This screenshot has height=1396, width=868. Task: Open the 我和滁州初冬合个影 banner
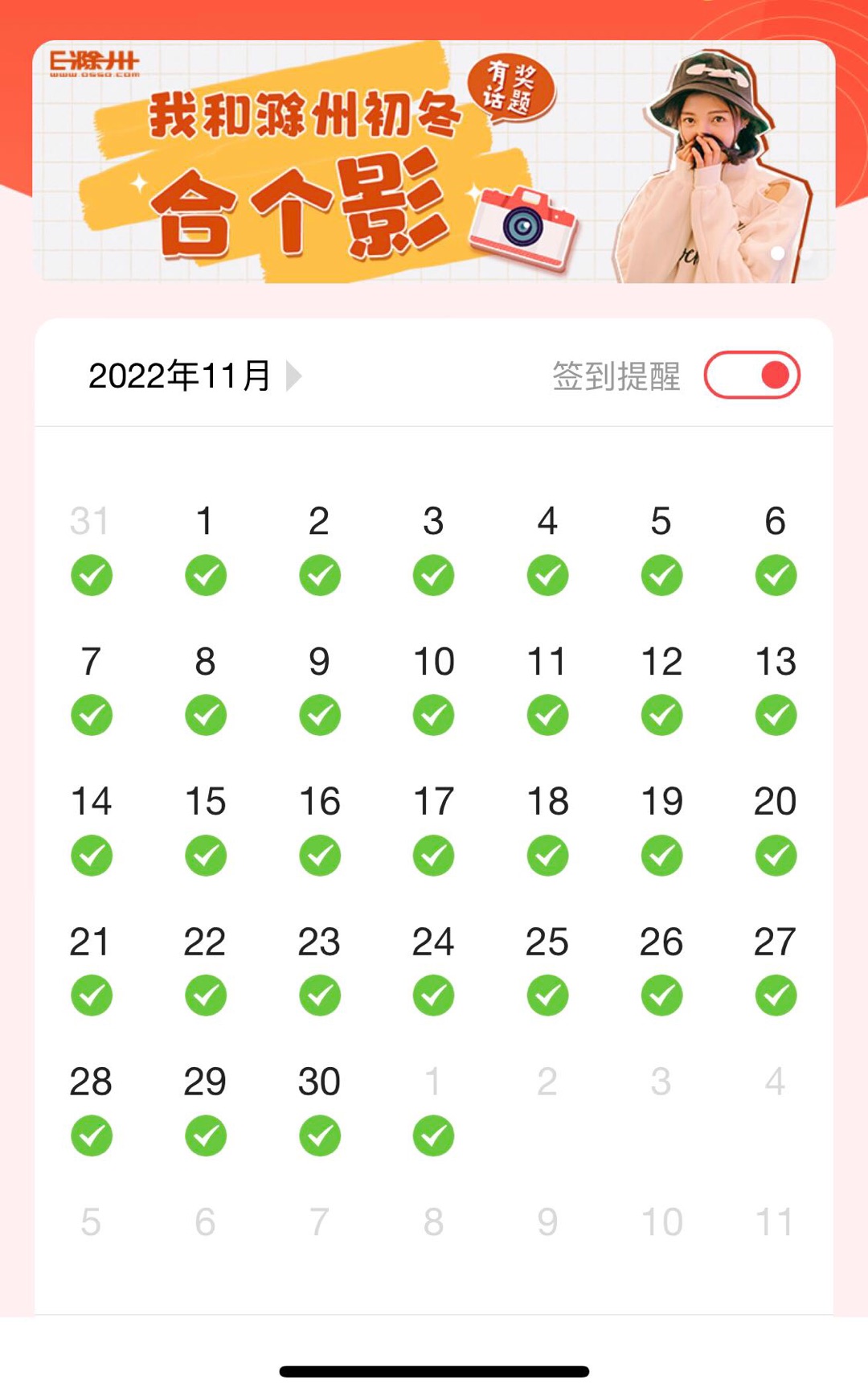tap(433, 161)
